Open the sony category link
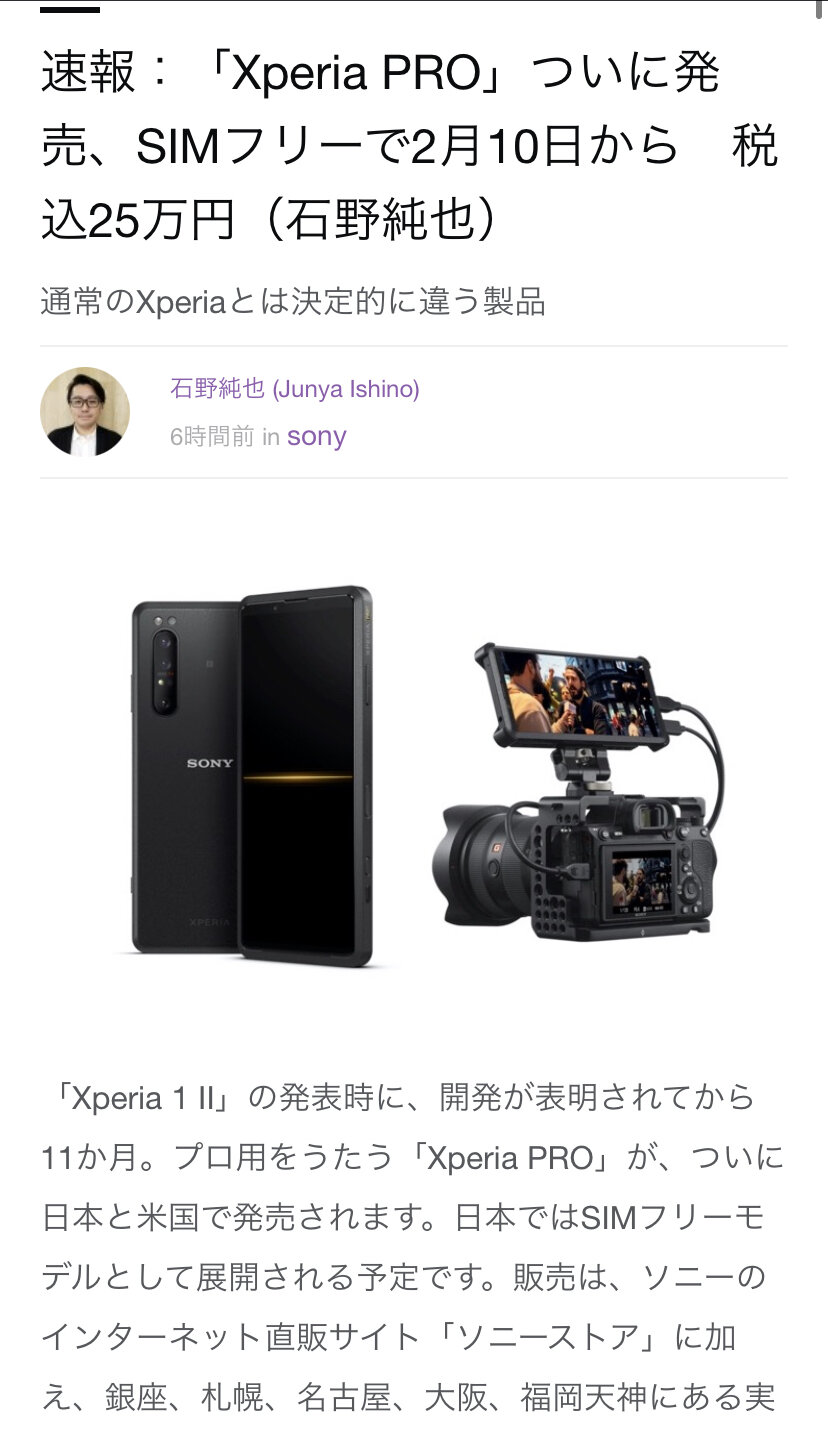 coord(316,436)
